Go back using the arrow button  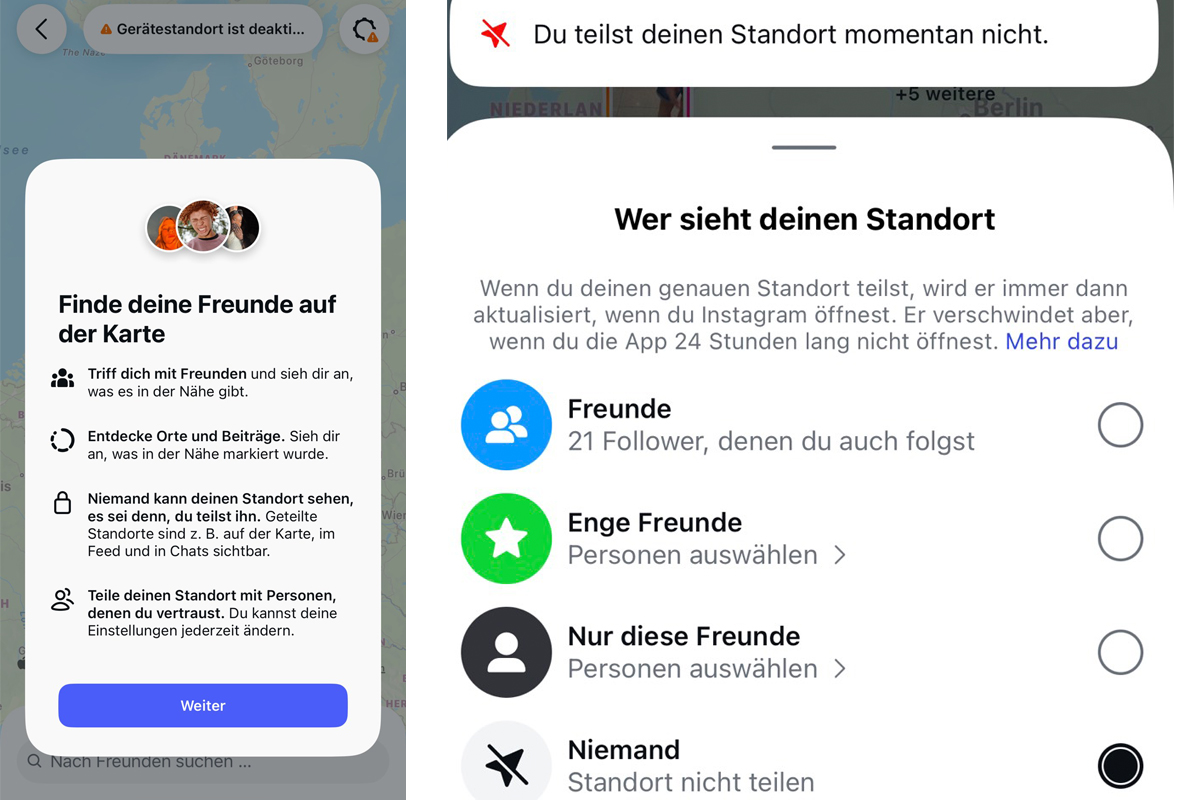41,29
